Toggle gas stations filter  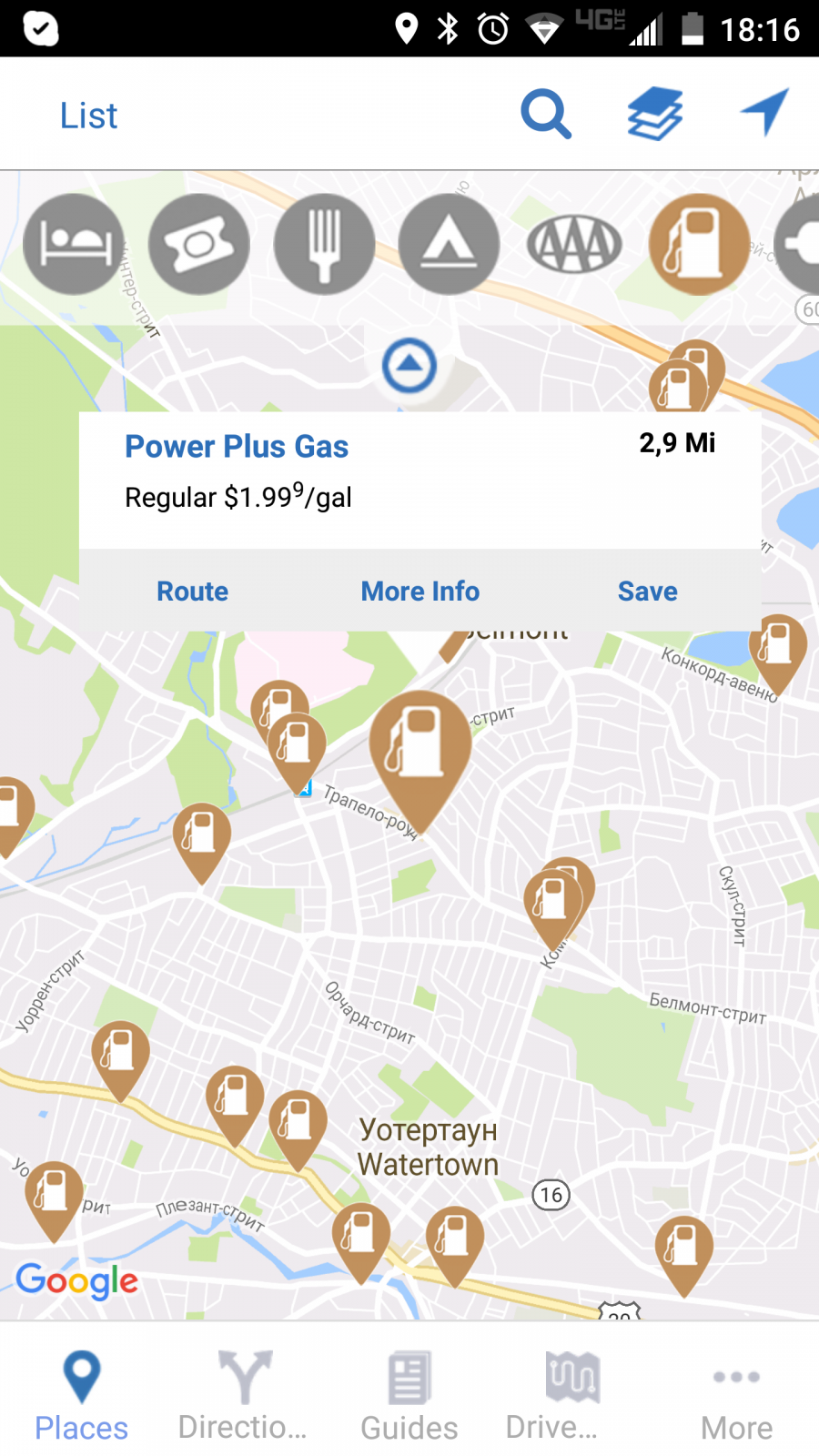(x=700, y=244)
